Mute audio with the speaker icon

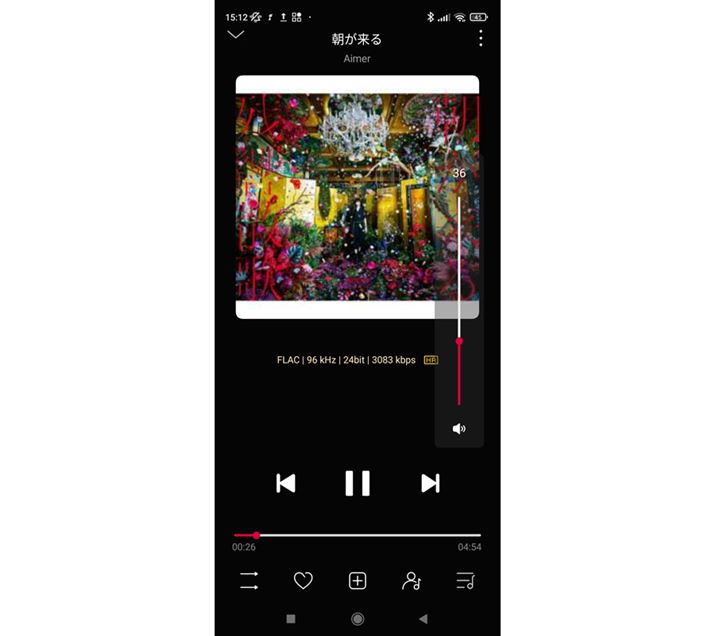[459, 429]
